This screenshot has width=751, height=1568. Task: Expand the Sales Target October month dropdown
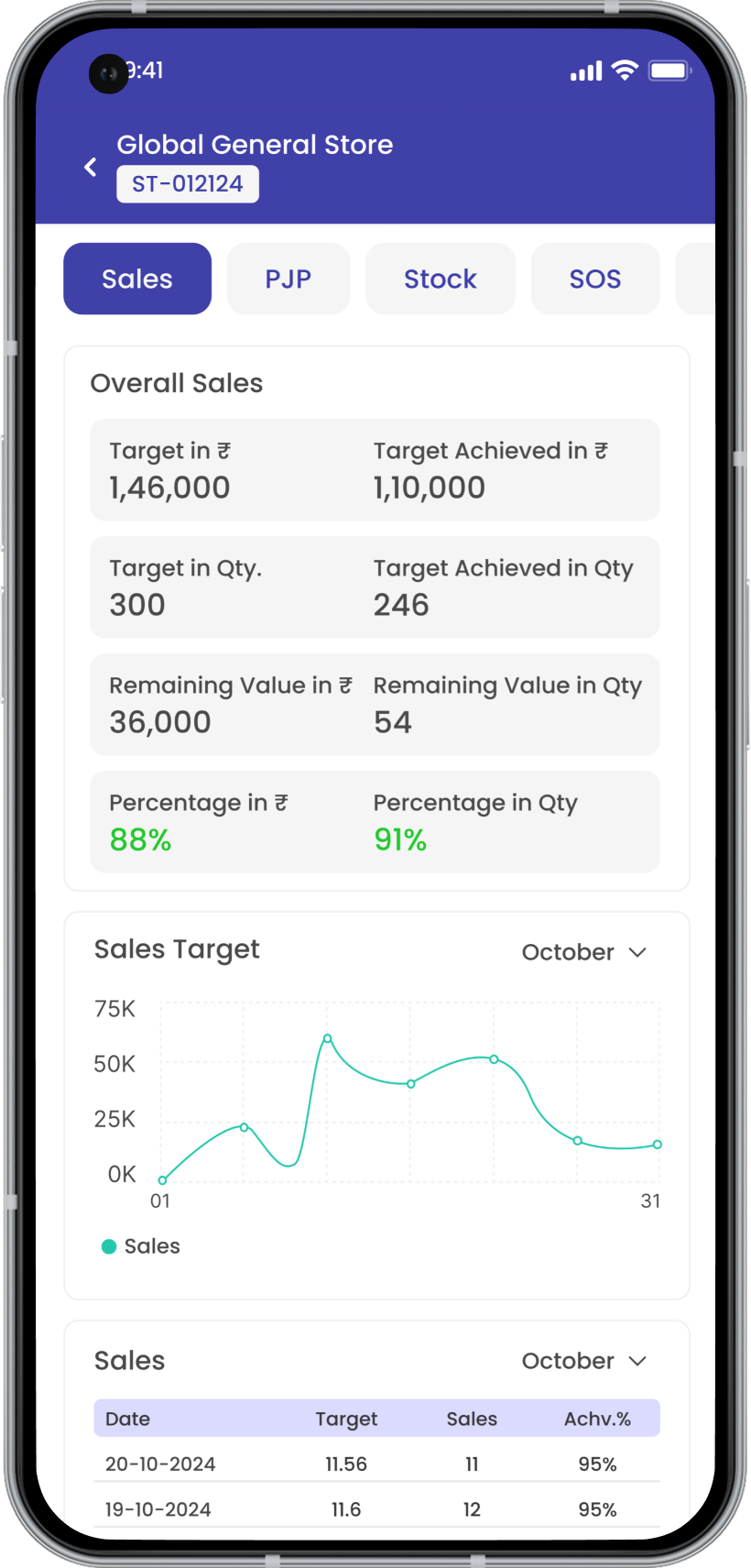point(584,952)
